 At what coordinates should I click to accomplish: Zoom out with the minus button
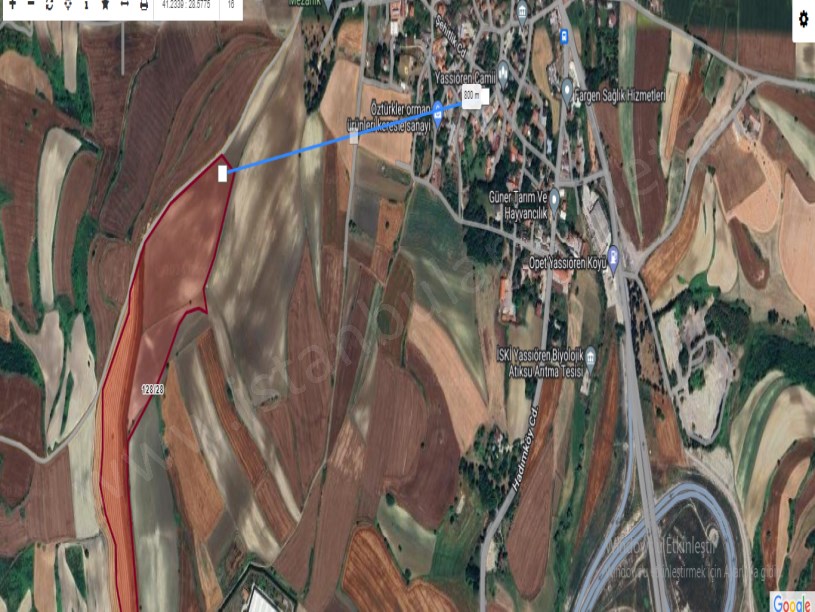[31, 4]
